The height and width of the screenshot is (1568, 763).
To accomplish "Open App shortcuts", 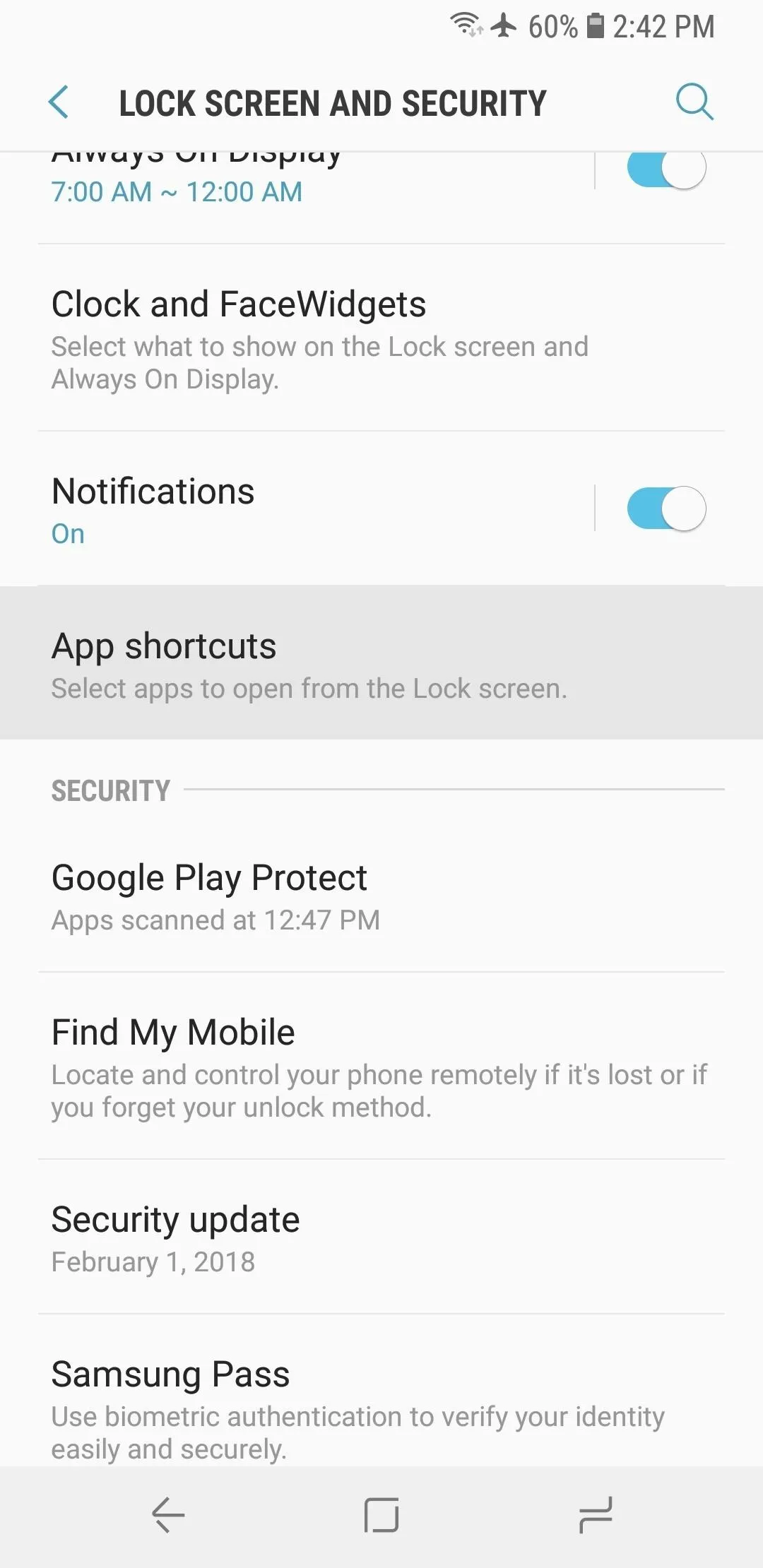I will coord(381,663).
